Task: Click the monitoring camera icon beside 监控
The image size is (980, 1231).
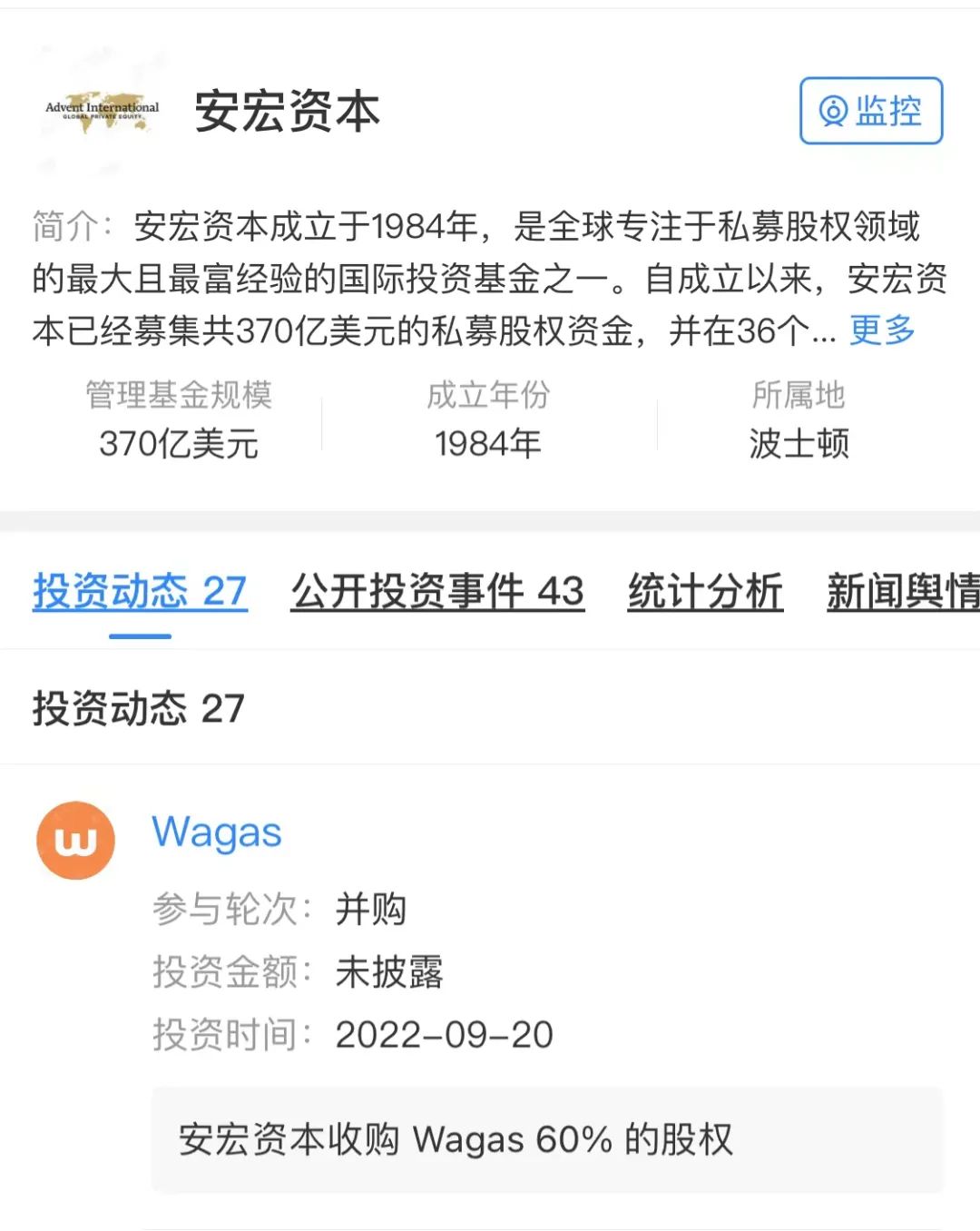Action: 833,113
